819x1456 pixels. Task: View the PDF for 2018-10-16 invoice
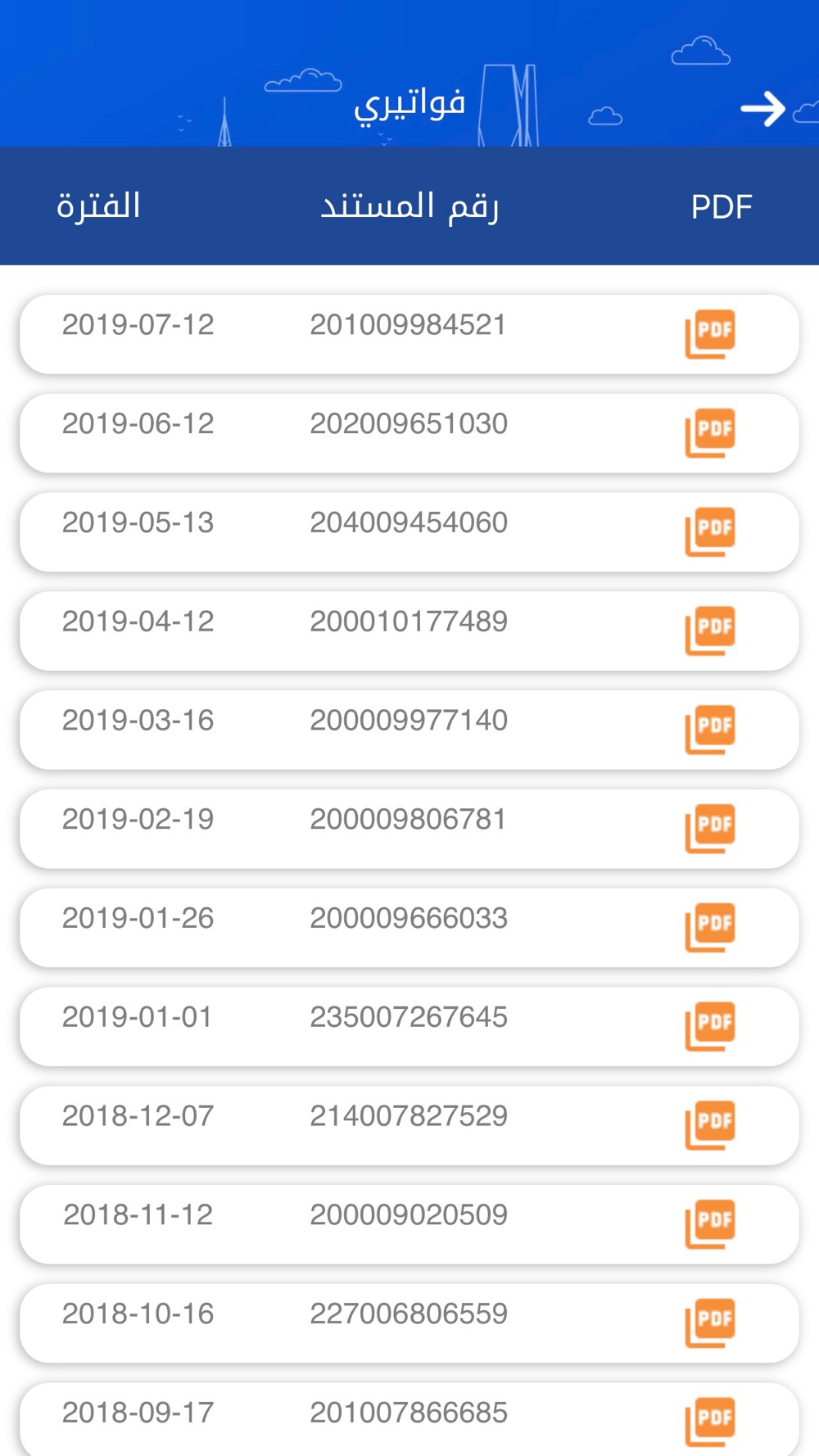(x=710, y=1323)
